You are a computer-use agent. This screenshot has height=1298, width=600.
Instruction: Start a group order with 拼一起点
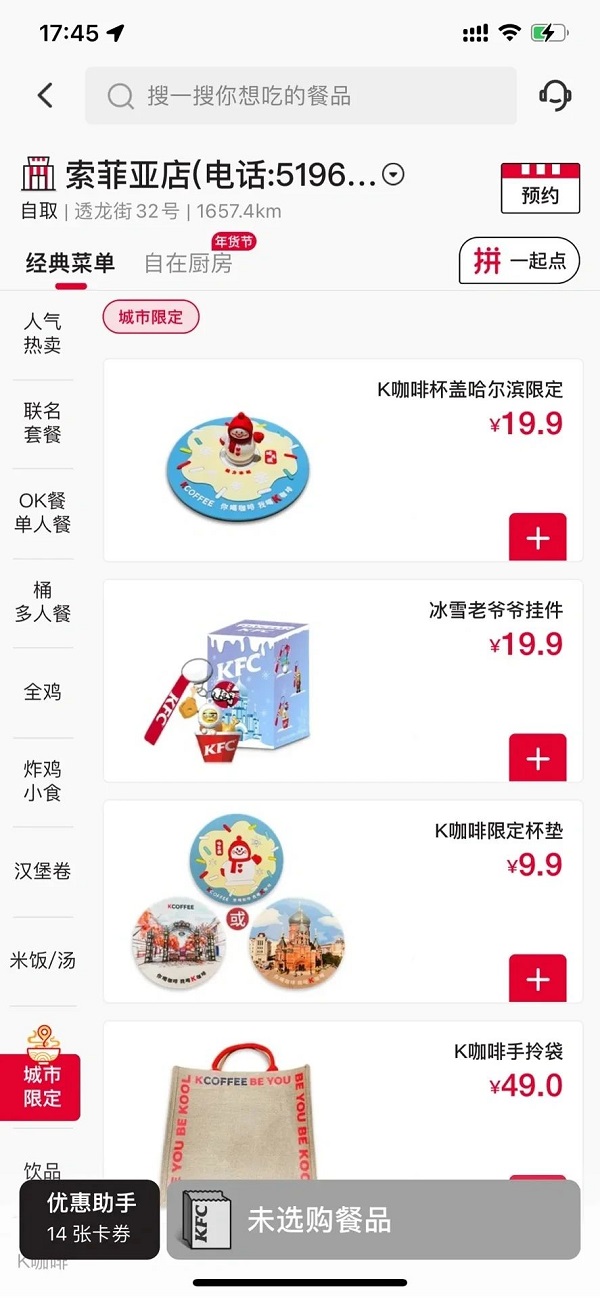pyautogui.click(x=519, y=261)
